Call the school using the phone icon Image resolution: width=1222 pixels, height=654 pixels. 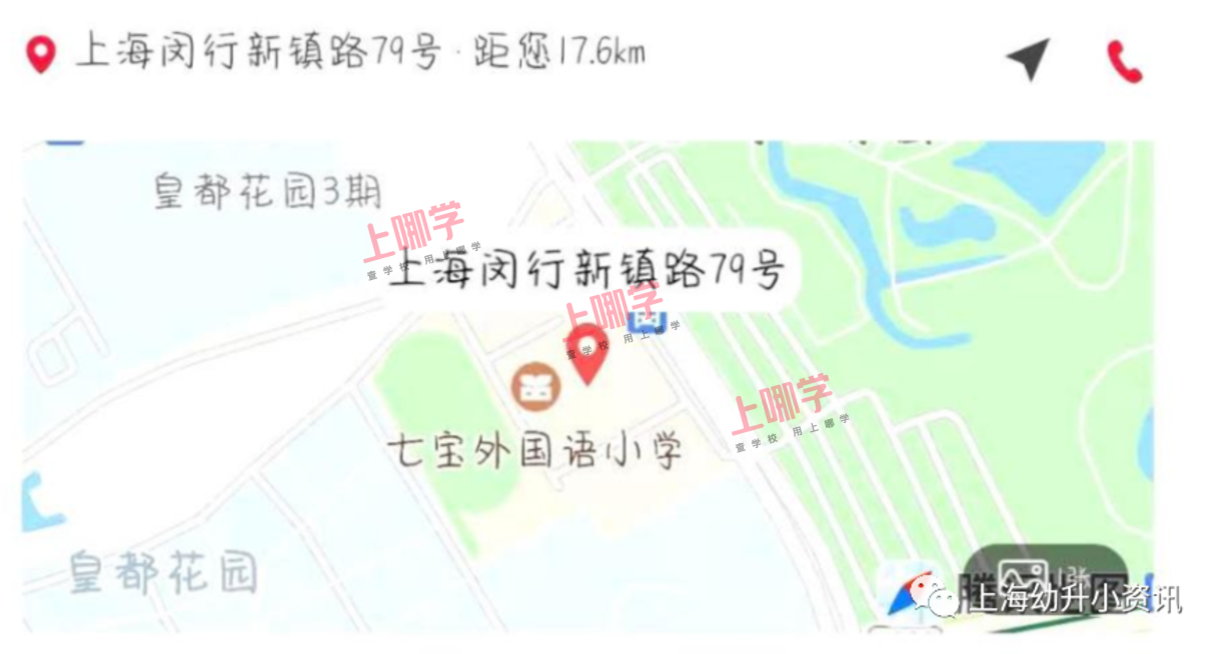[x=1125, y=61]
